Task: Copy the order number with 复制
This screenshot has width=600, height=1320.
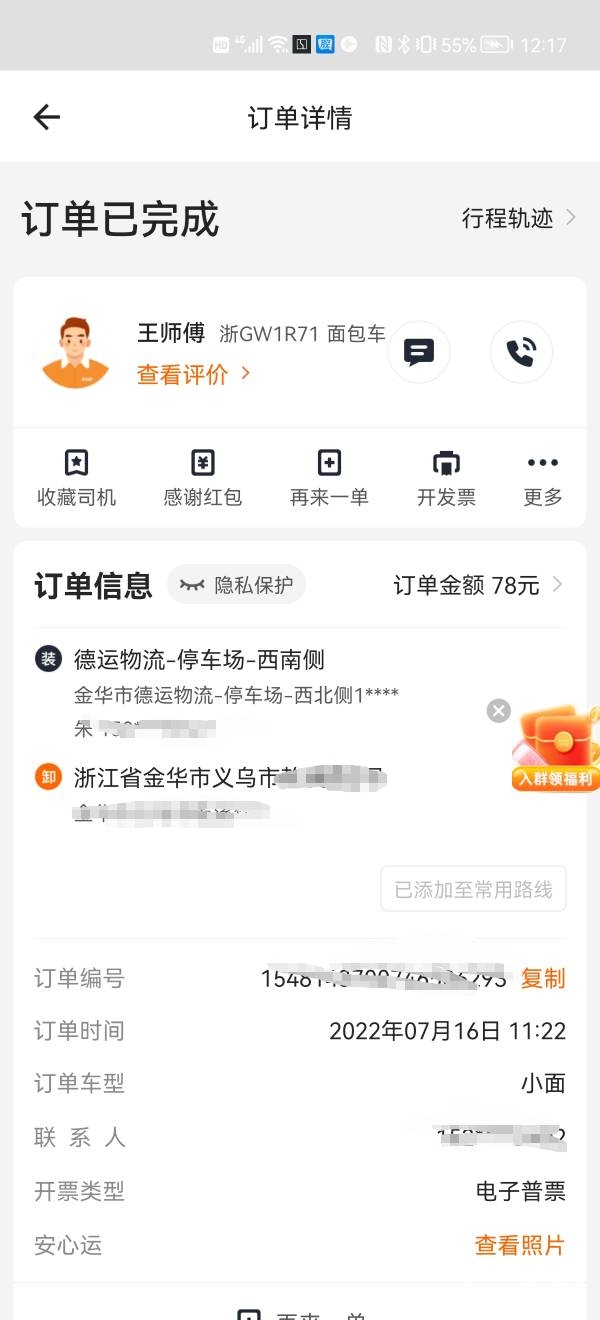Action: (x=543, y=979)
